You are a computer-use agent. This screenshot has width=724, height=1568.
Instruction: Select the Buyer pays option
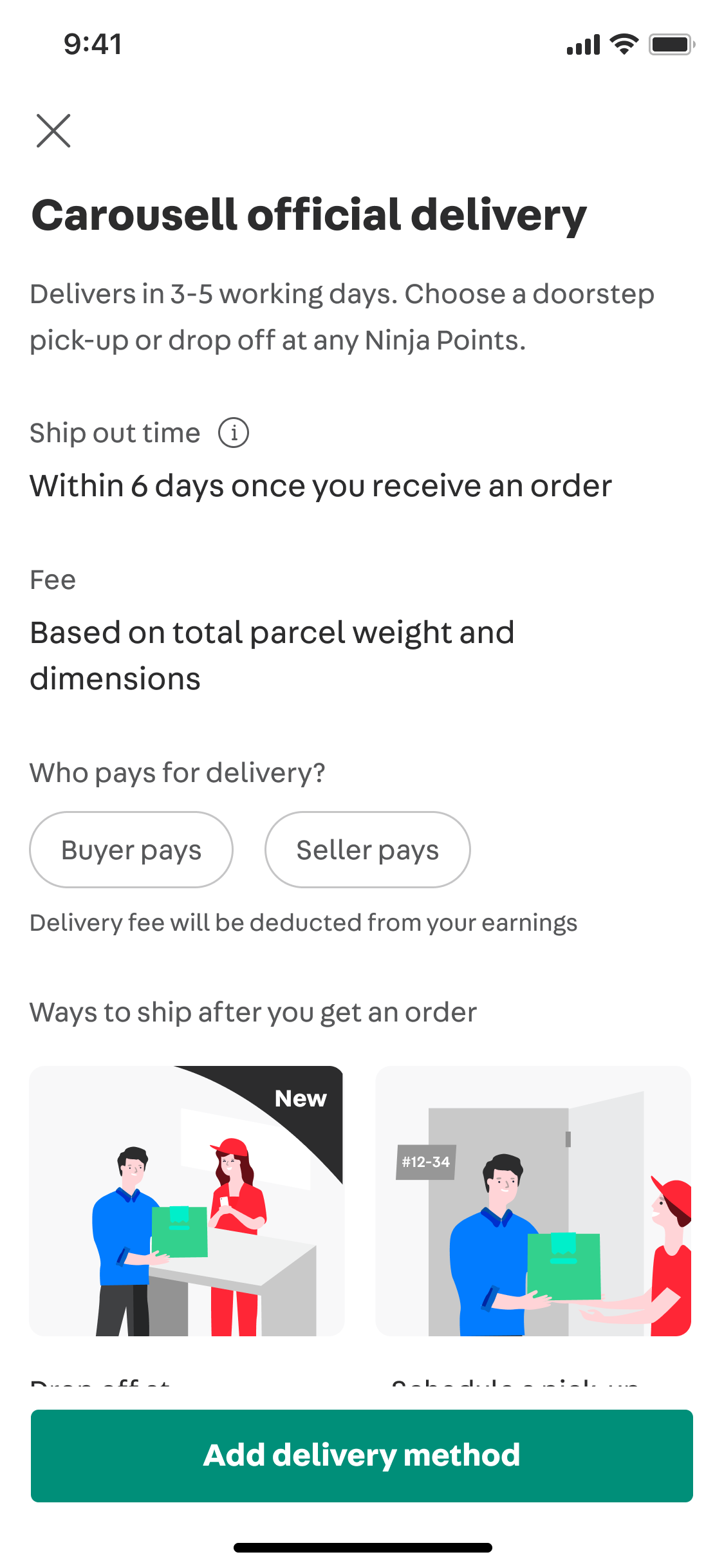pyautogui.click(x=131, y=849)
